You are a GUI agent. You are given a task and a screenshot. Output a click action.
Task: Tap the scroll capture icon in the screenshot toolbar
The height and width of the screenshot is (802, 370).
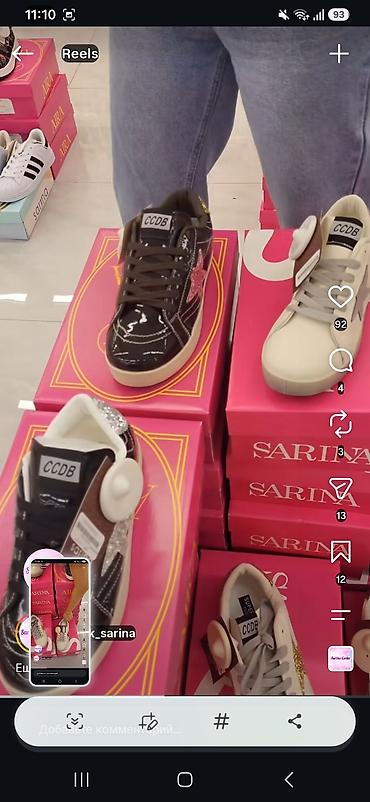pyautogui.click(x=75, y=721)
